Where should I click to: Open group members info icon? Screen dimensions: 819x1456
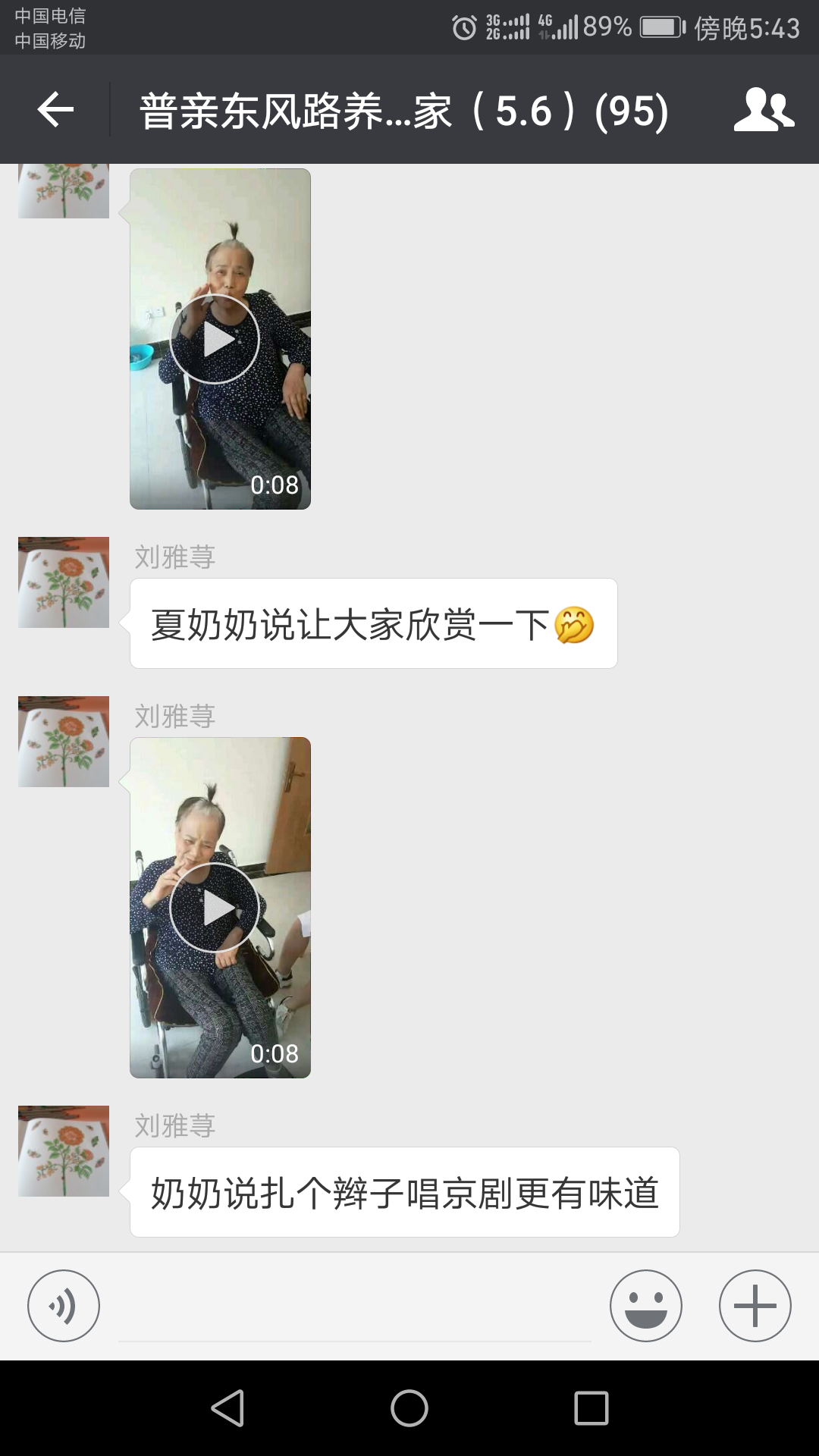point(763,111)
